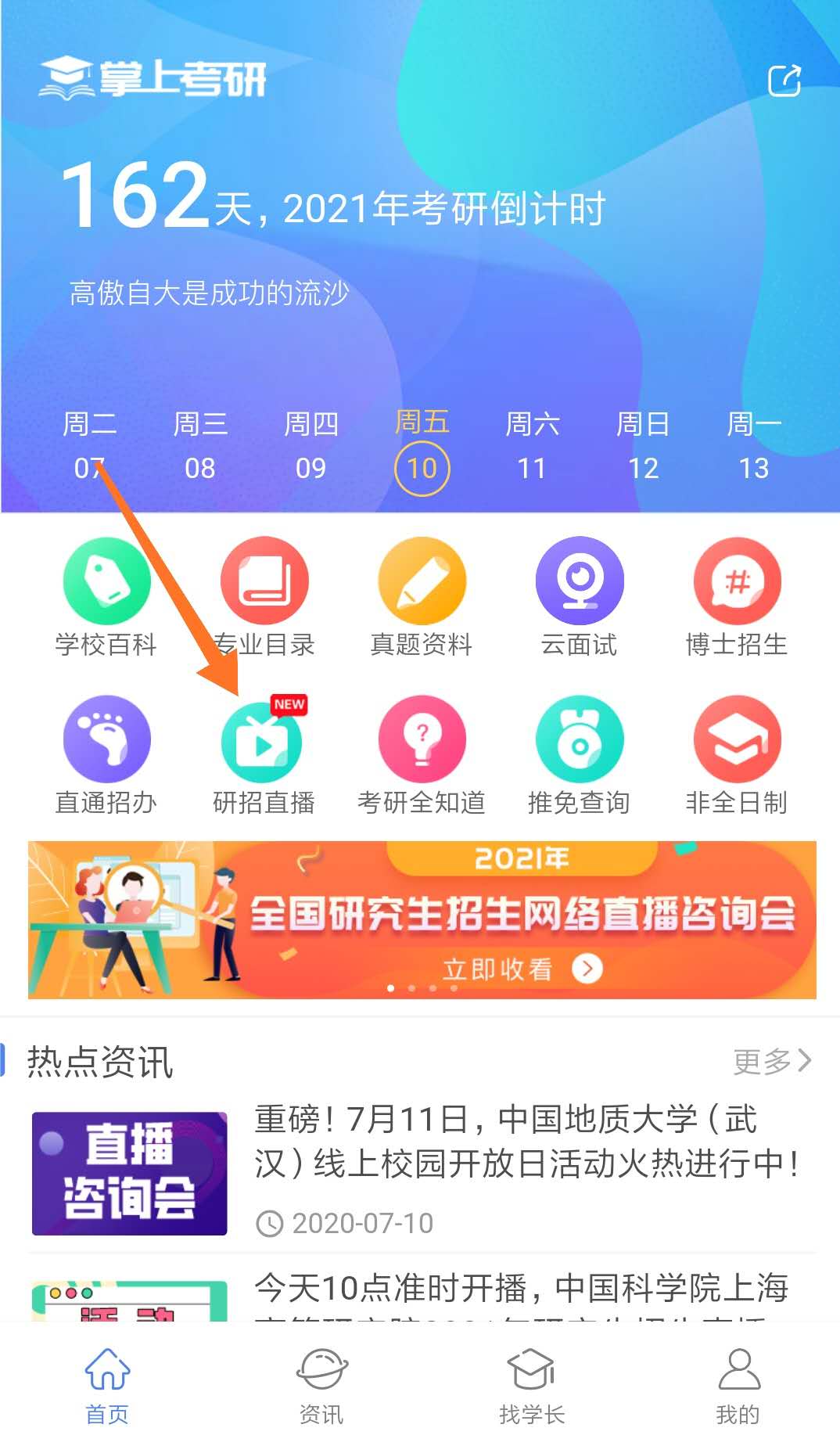This screenshot has height=1453, width=840.
Task: Select 周六 11 in the week calendar
Action: pyautogui.click(x=532, y=448)
